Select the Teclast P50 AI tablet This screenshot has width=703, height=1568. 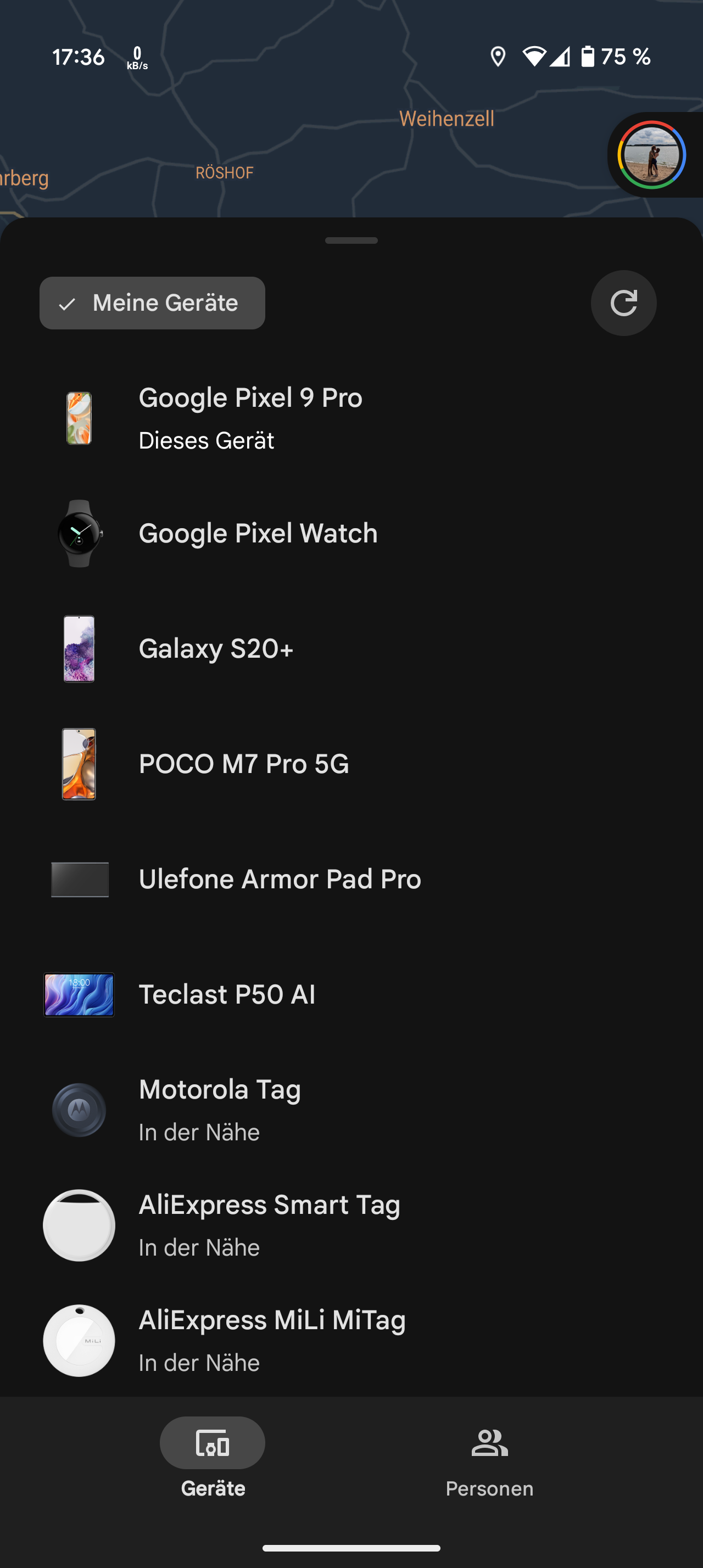(x=352, y=994)
